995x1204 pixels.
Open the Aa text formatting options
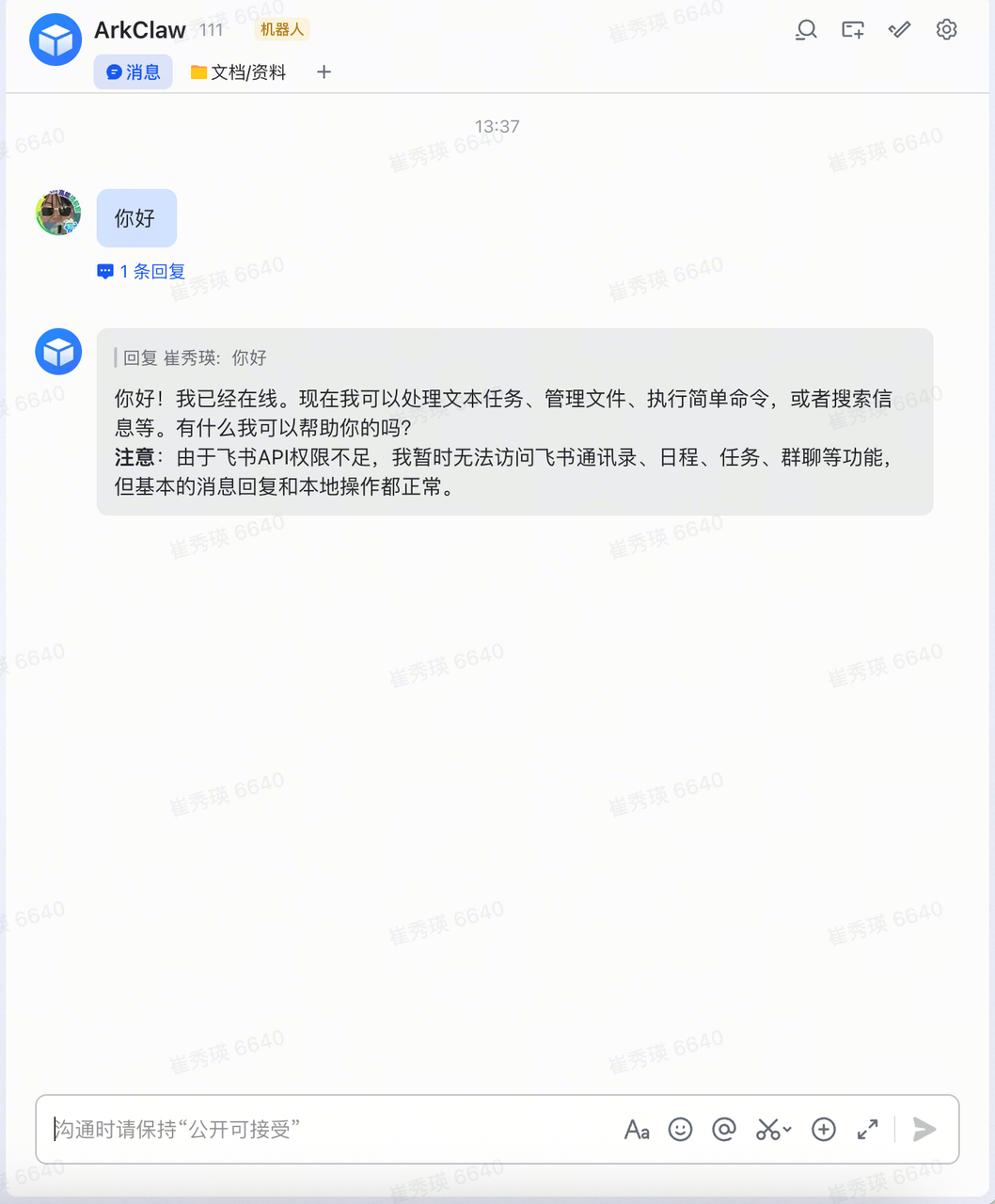637,1130
